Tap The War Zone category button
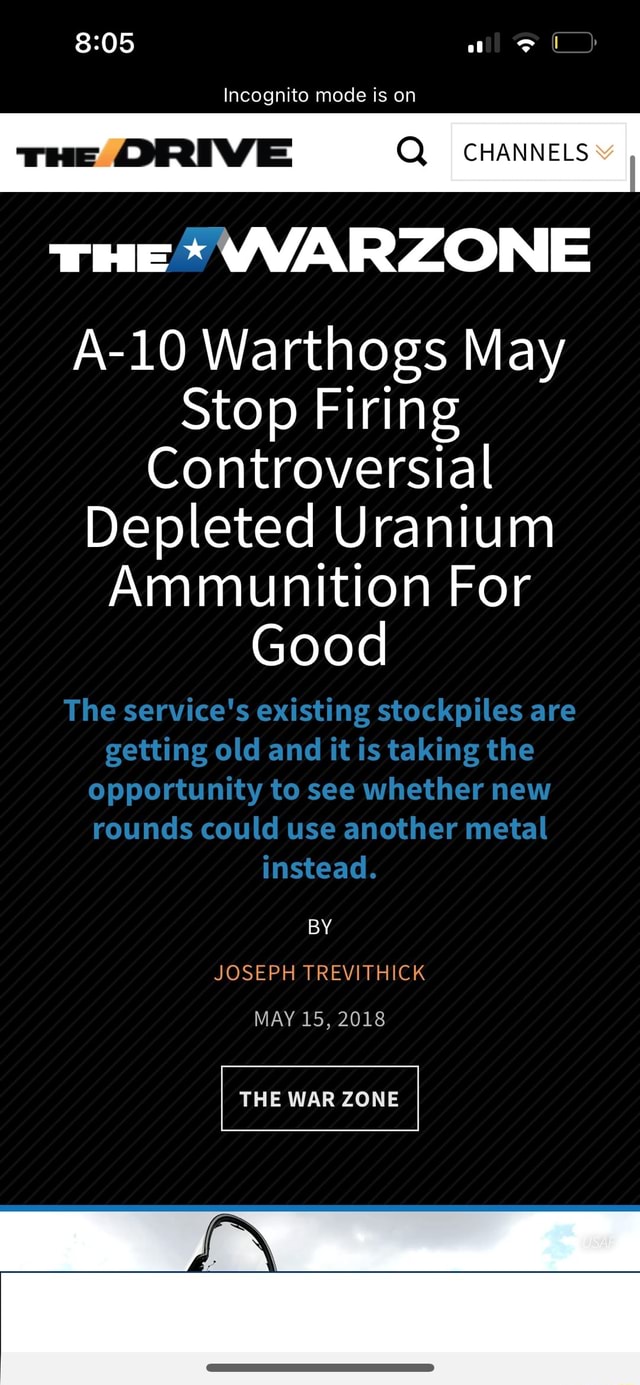The image size is (640, 1385). 319,1098
